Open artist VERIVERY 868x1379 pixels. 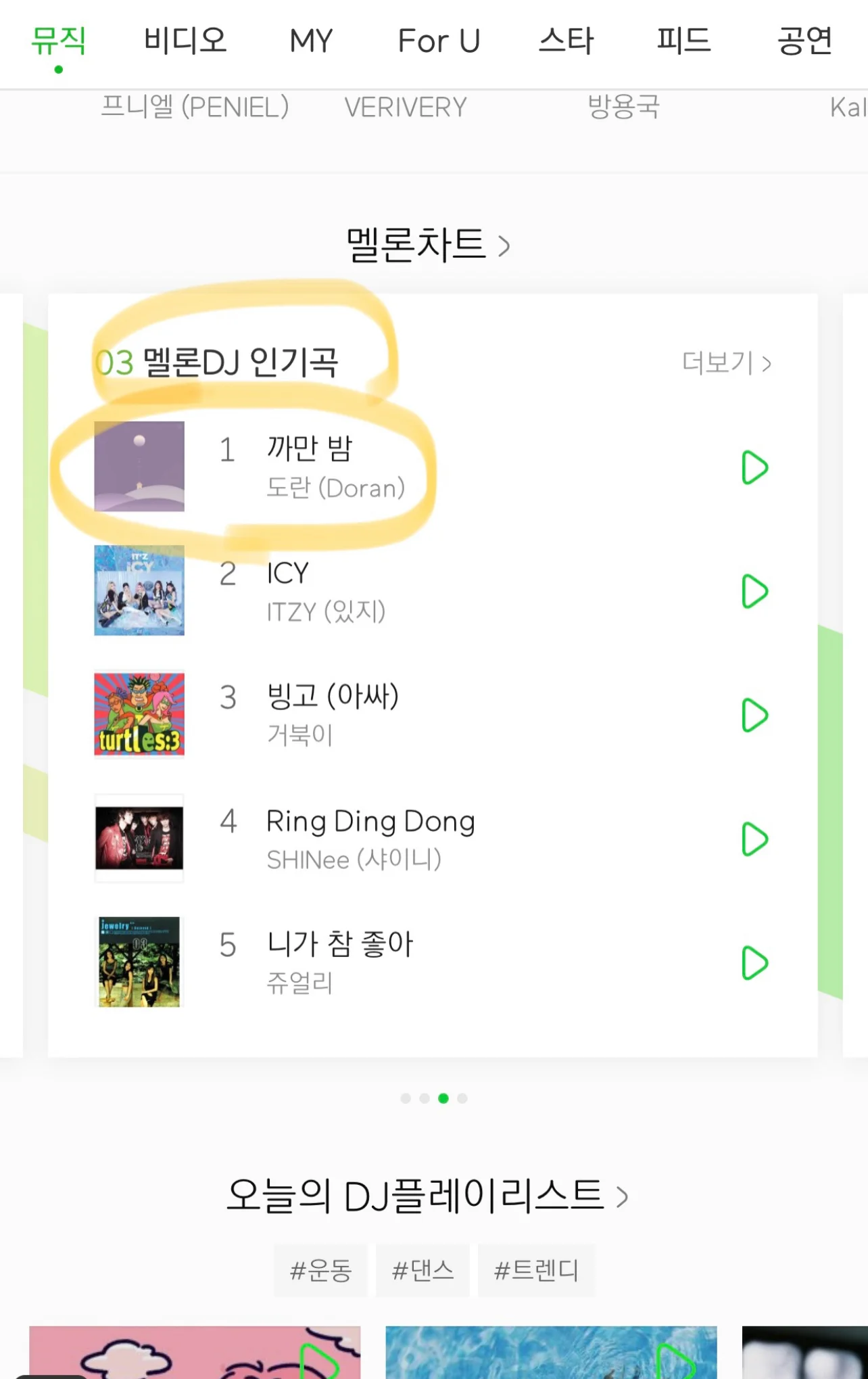click(x=406, y=107)
